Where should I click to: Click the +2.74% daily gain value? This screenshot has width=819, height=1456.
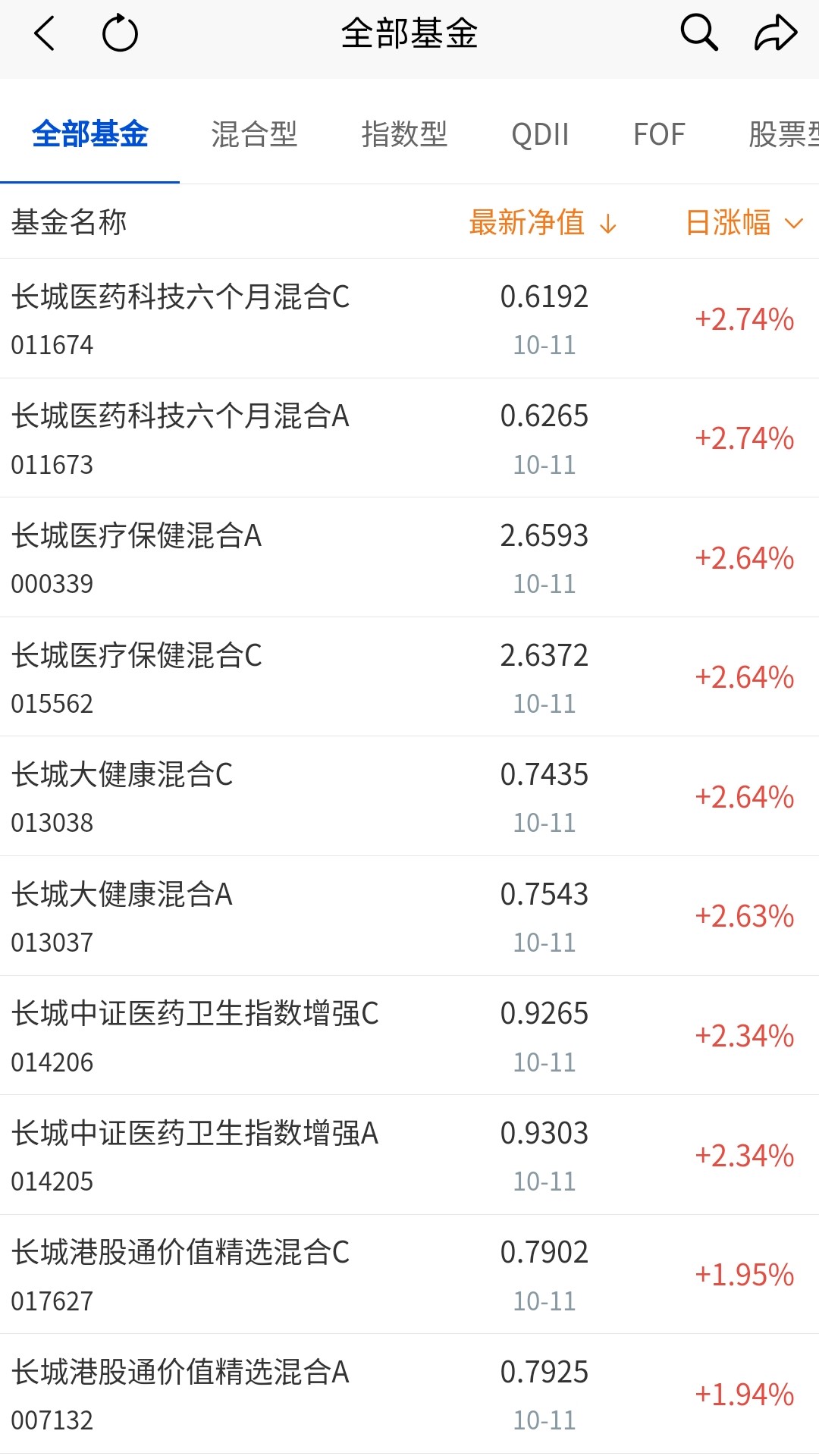(743, 318)
